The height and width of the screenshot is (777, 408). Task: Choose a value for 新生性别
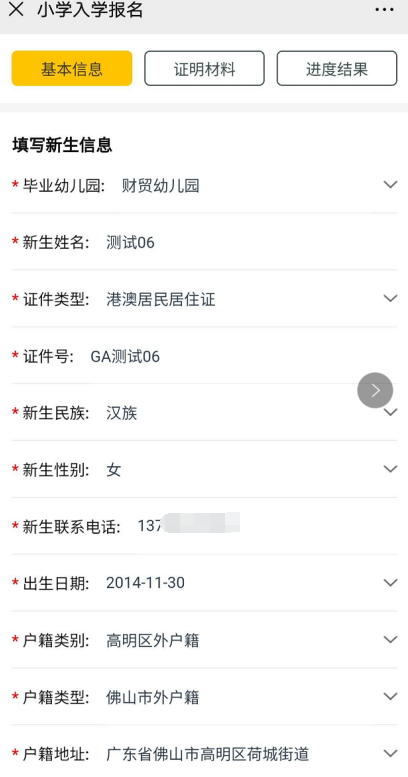point(204,470)
